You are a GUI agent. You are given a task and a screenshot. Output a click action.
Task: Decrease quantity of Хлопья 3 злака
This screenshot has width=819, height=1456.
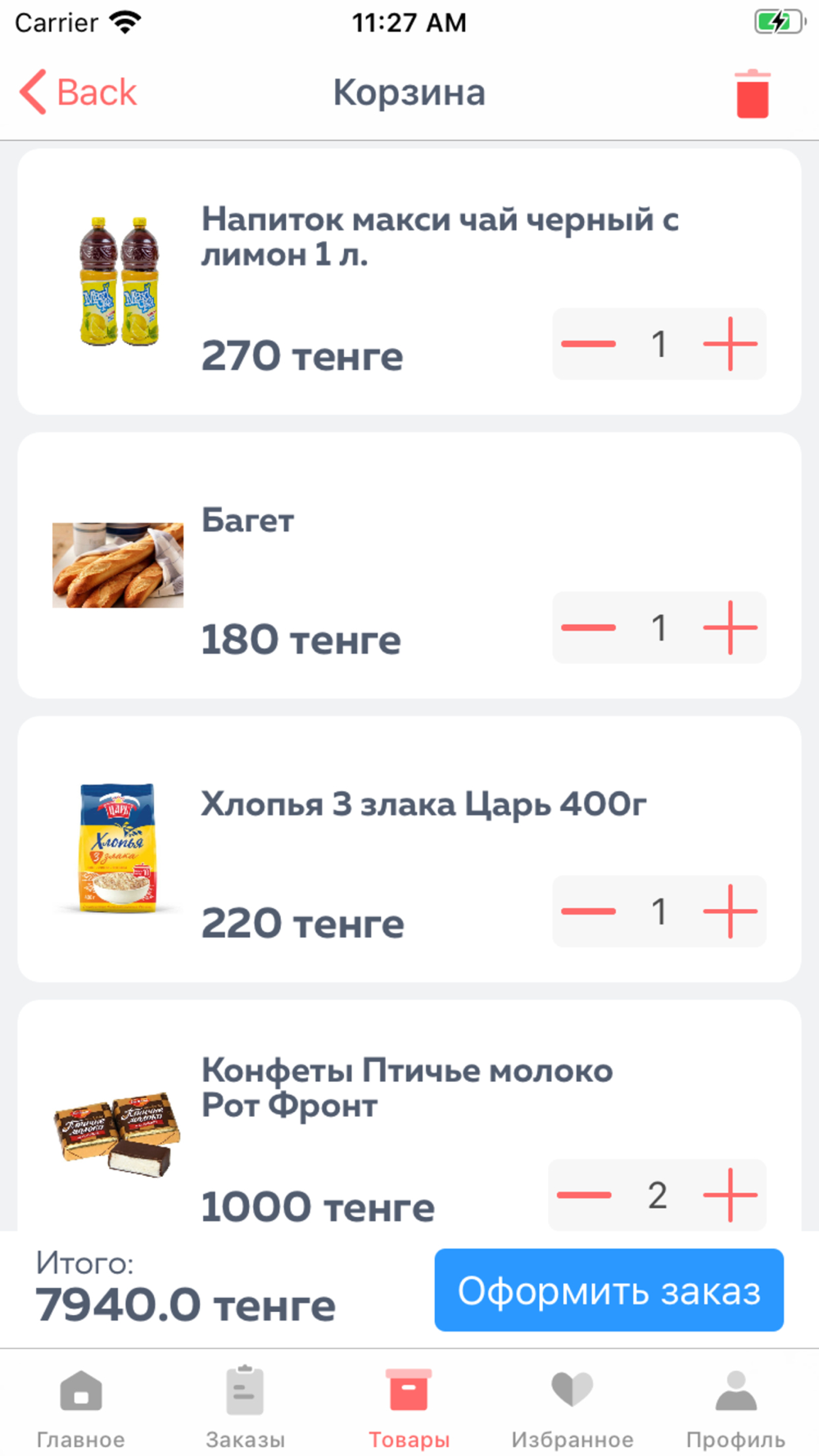click(x=589, y=911)
